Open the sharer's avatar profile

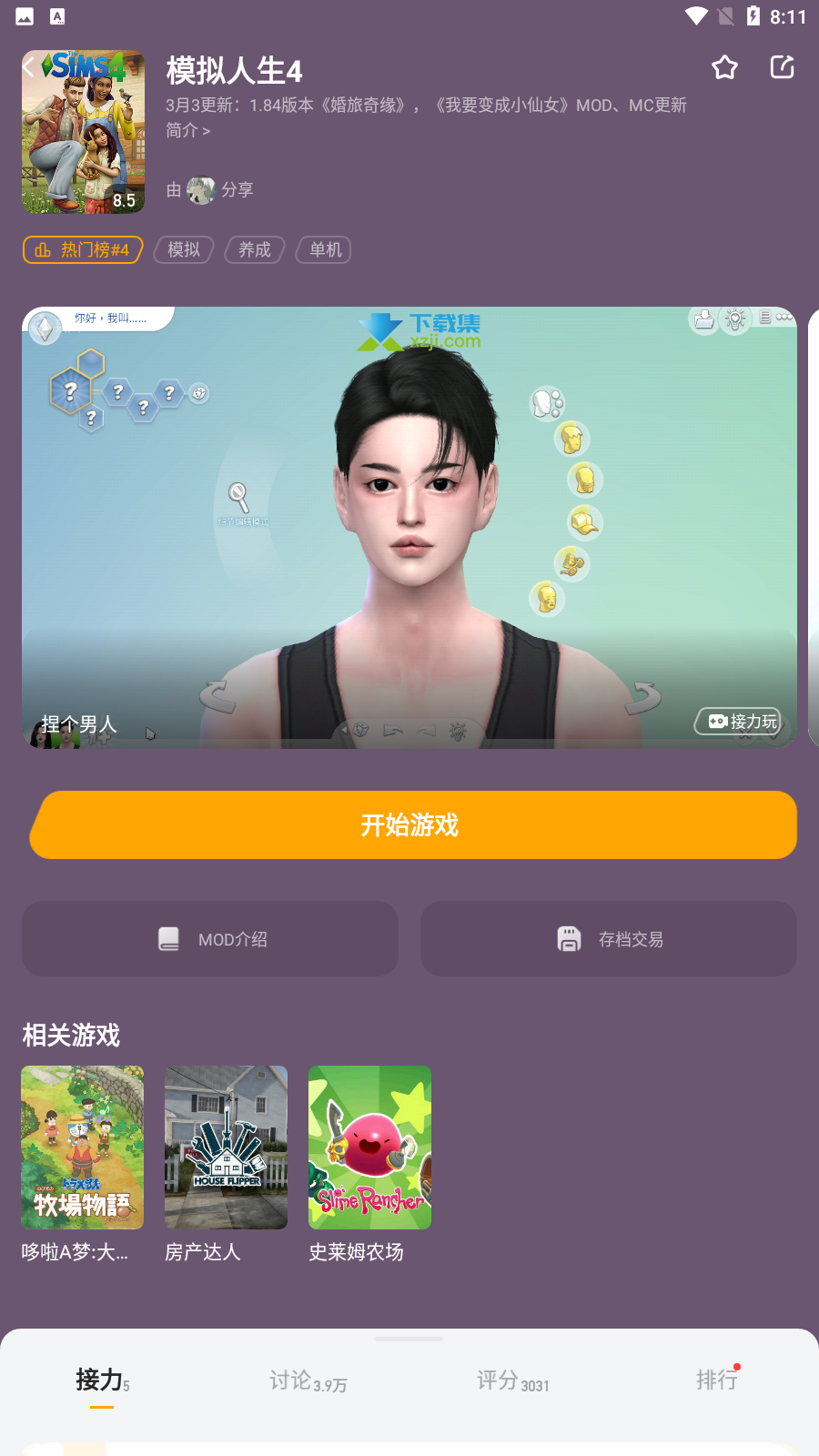201,190
